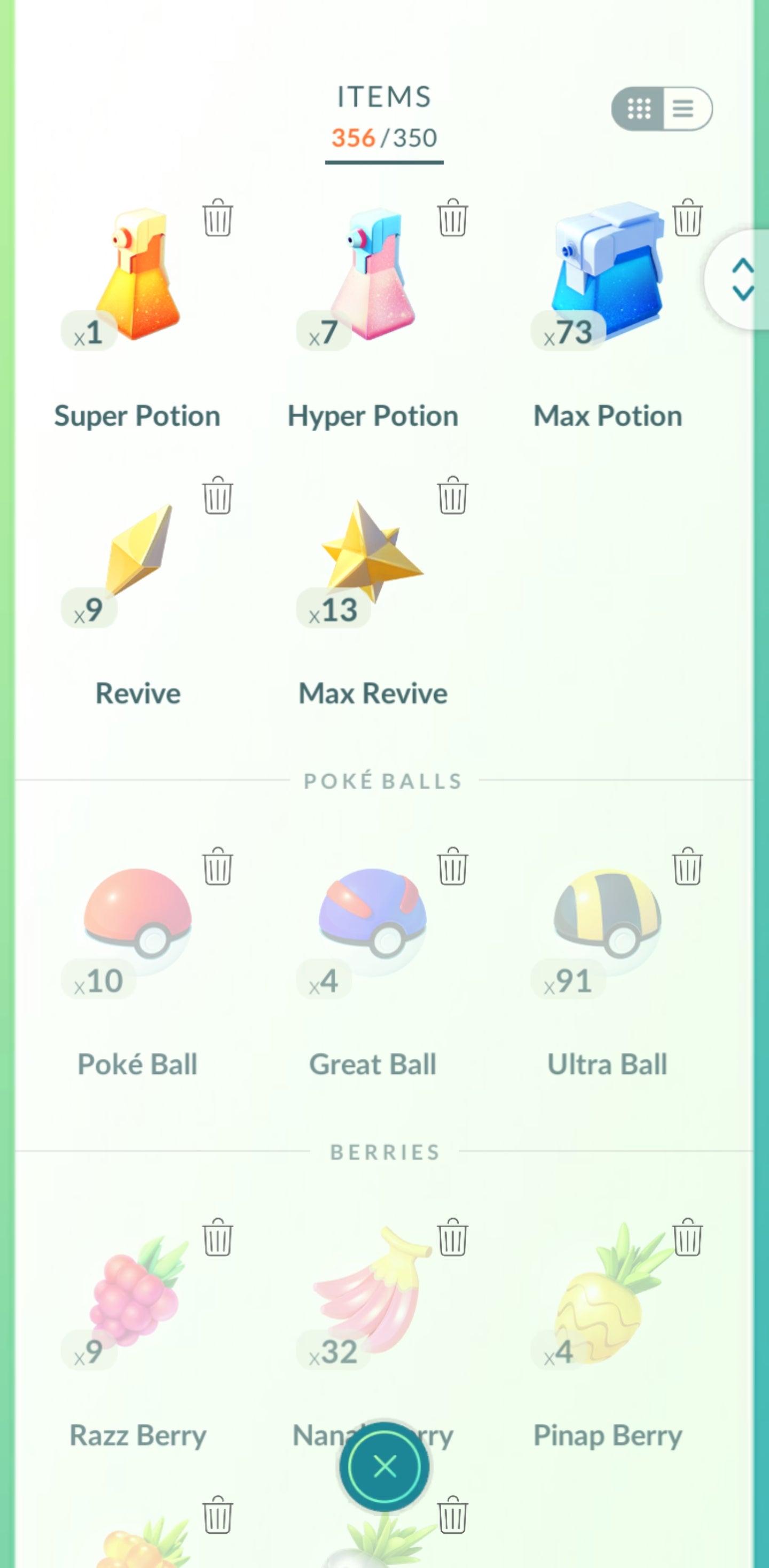
Task: Tap the Ultra Ball trash icon
Action: point(687,865)
